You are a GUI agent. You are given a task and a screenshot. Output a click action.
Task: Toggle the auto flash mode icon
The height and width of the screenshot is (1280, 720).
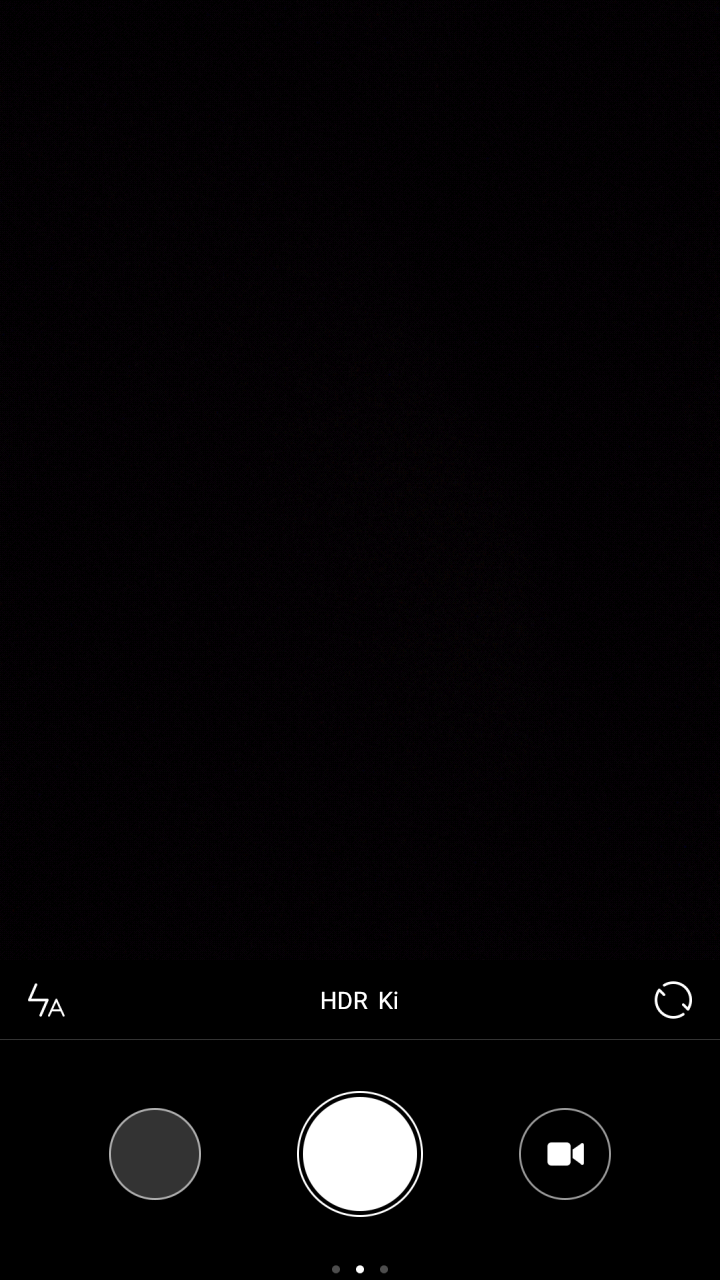(x=45, y=1000)
